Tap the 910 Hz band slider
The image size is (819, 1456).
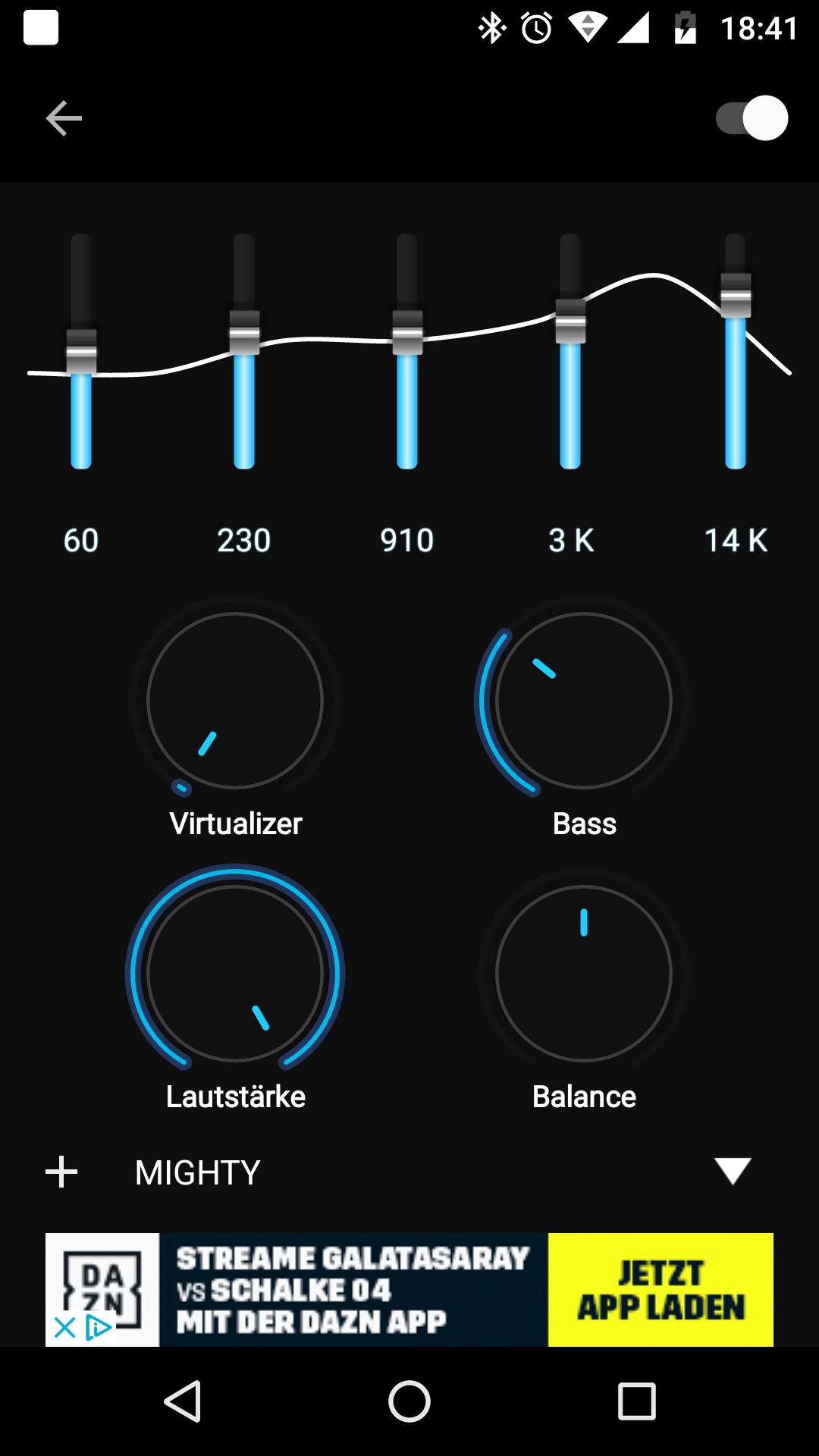click(x=407, y=352)
